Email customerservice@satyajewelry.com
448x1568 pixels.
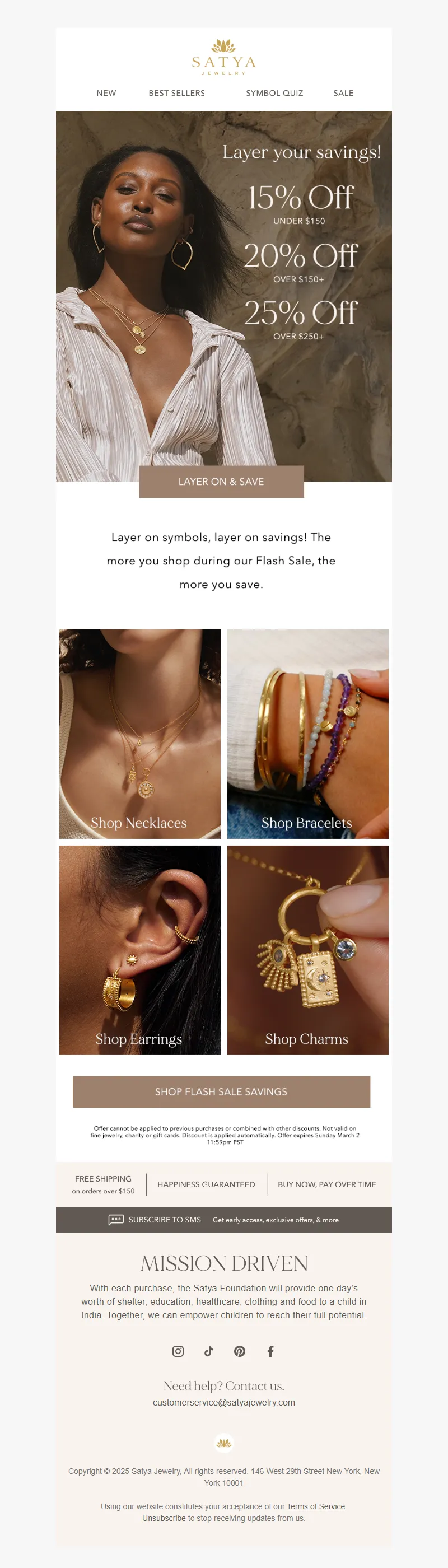pyautogui.click(x=224, y=1402)
